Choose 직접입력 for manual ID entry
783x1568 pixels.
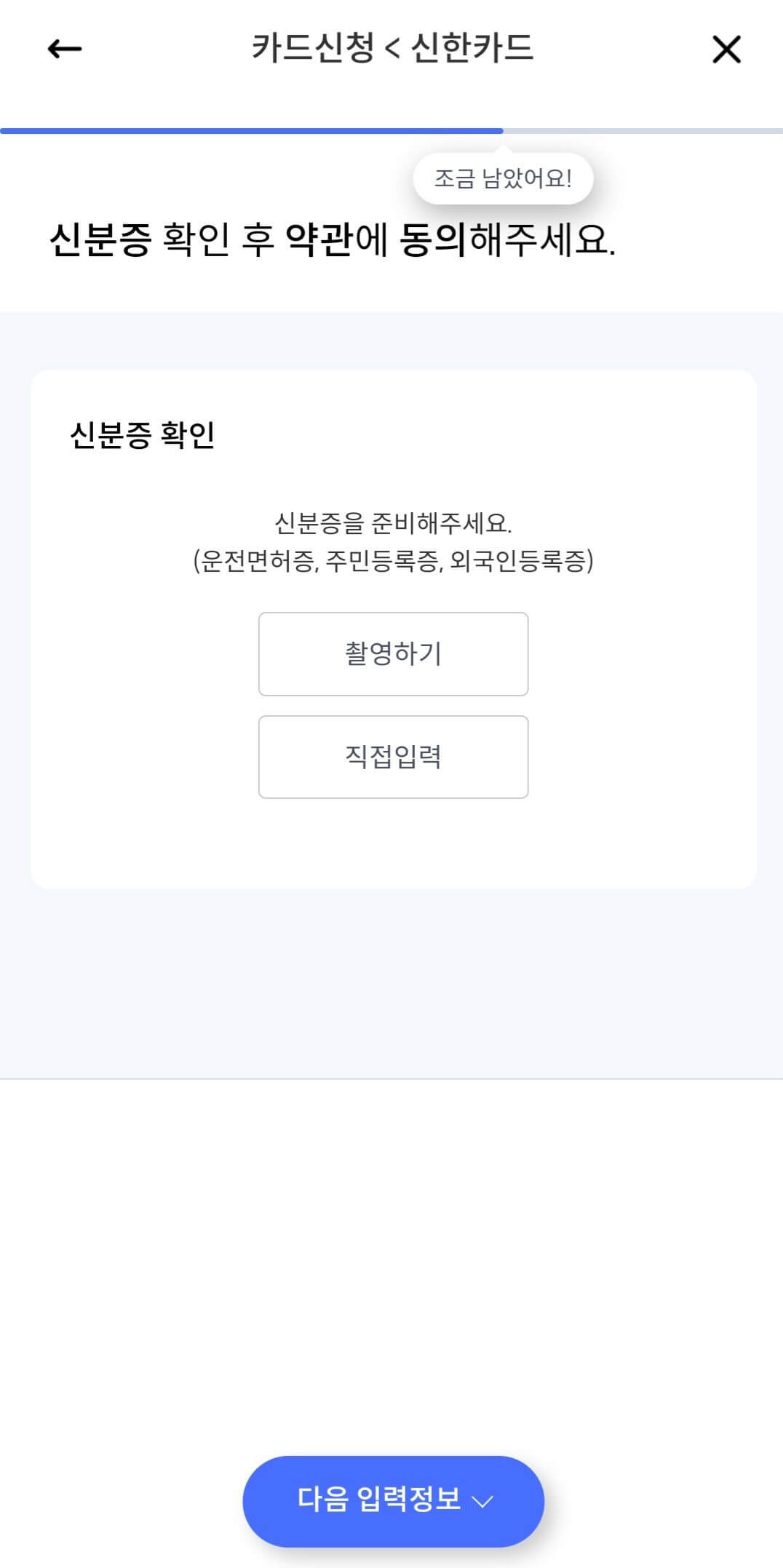(393, 757)
